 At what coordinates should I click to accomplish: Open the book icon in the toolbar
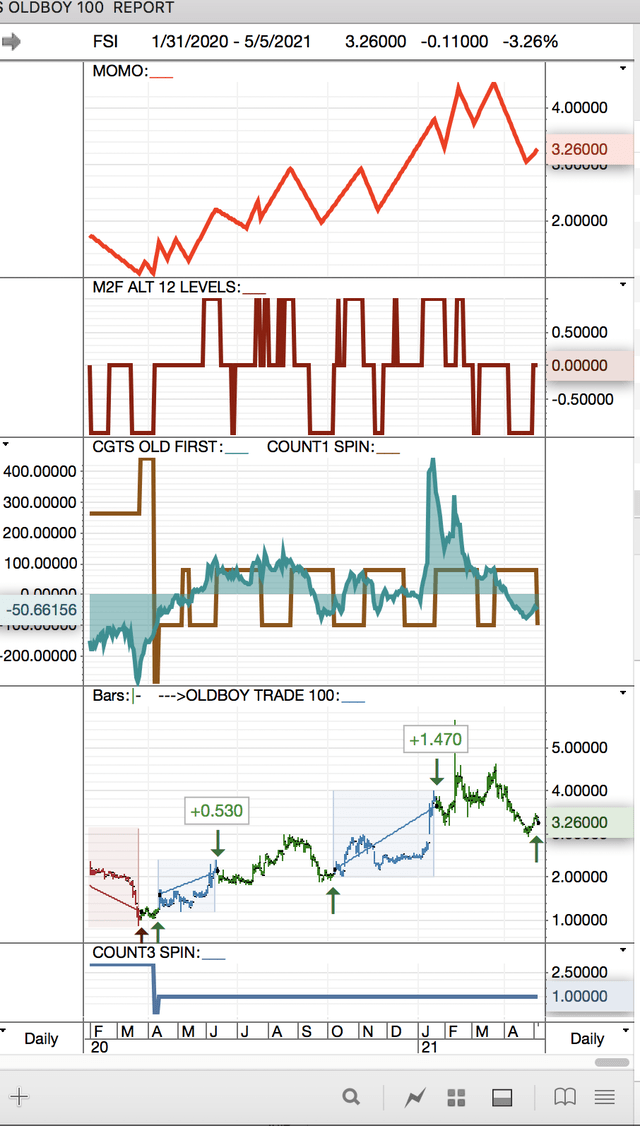[x=565, y=1097]
